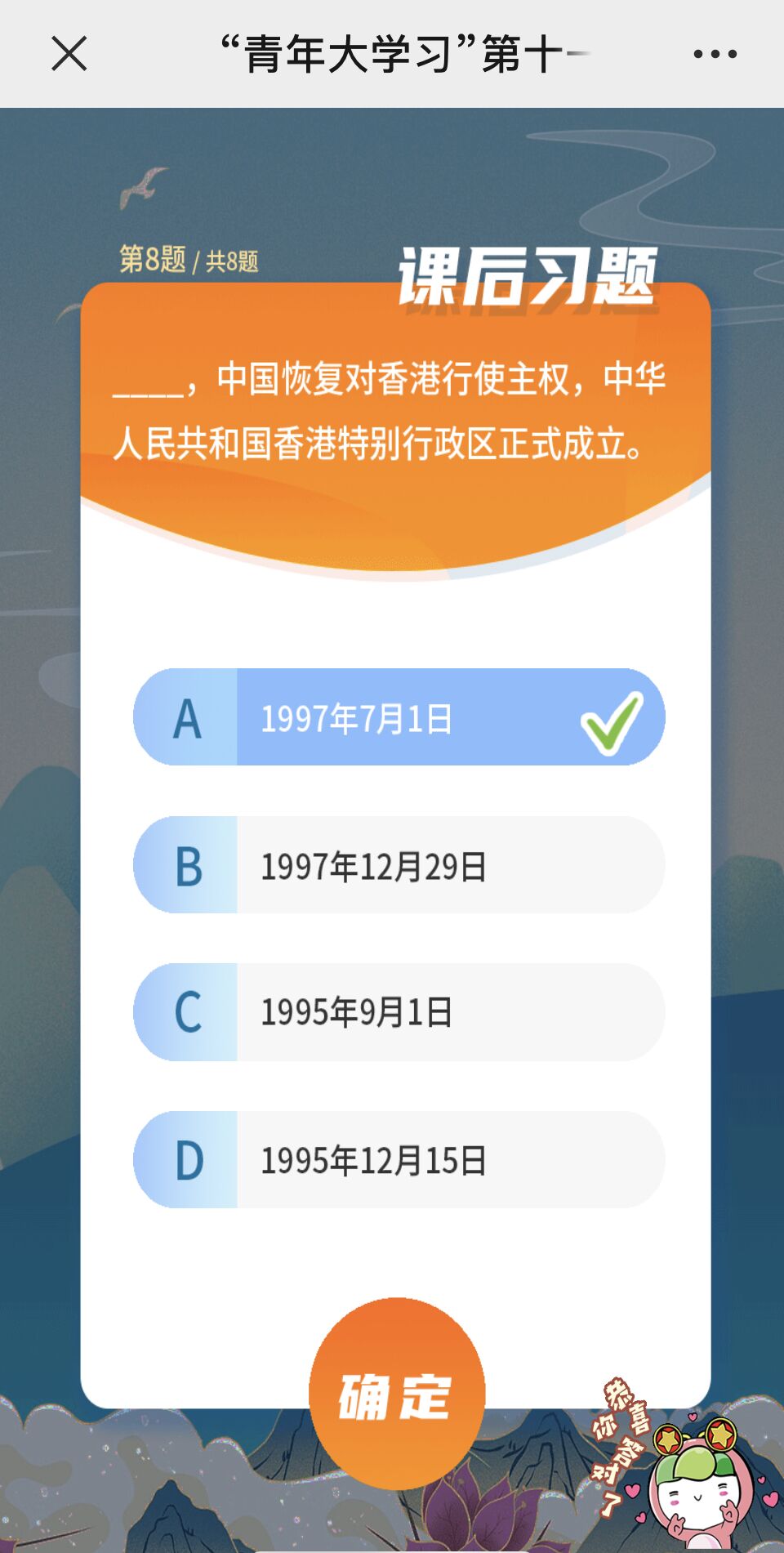This screenshot has width=784, height=1553.
Task: Select option D 1995年12月15日
Action: click(399, 1159)
